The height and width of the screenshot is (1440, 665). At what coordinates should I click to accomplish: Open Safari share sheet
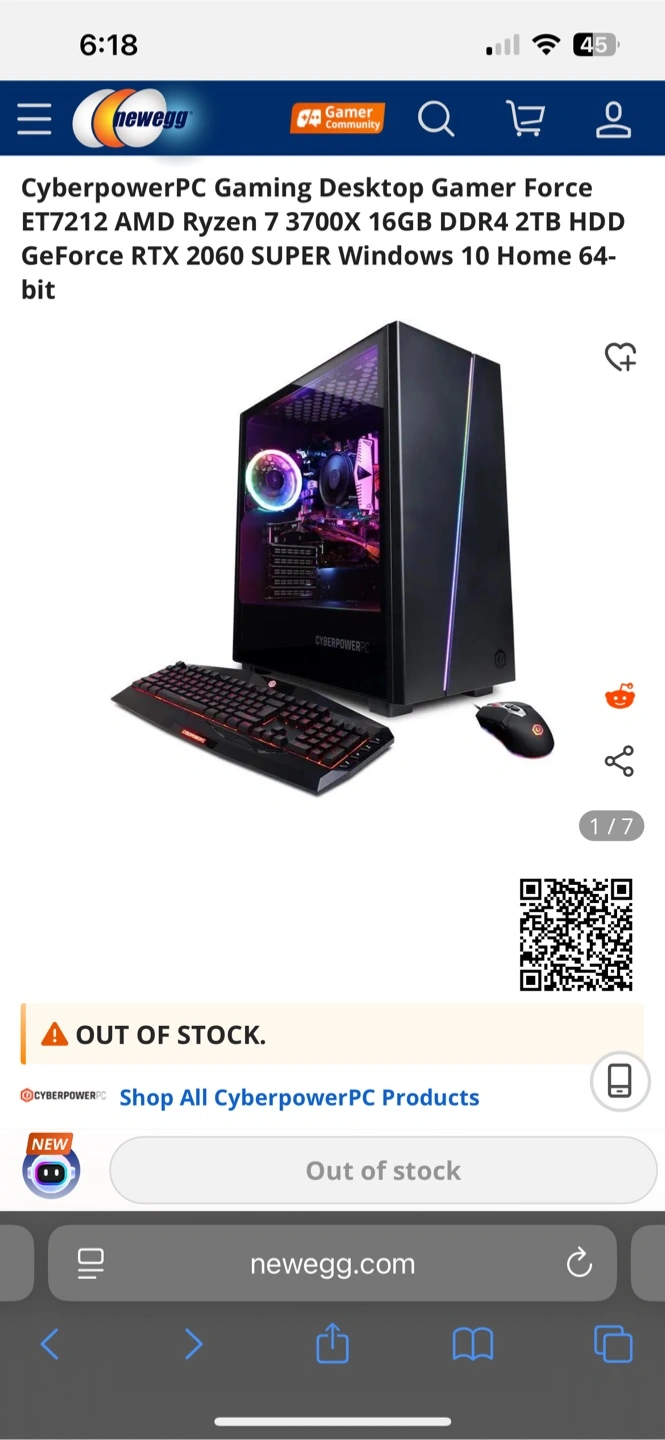[332, 1344]
